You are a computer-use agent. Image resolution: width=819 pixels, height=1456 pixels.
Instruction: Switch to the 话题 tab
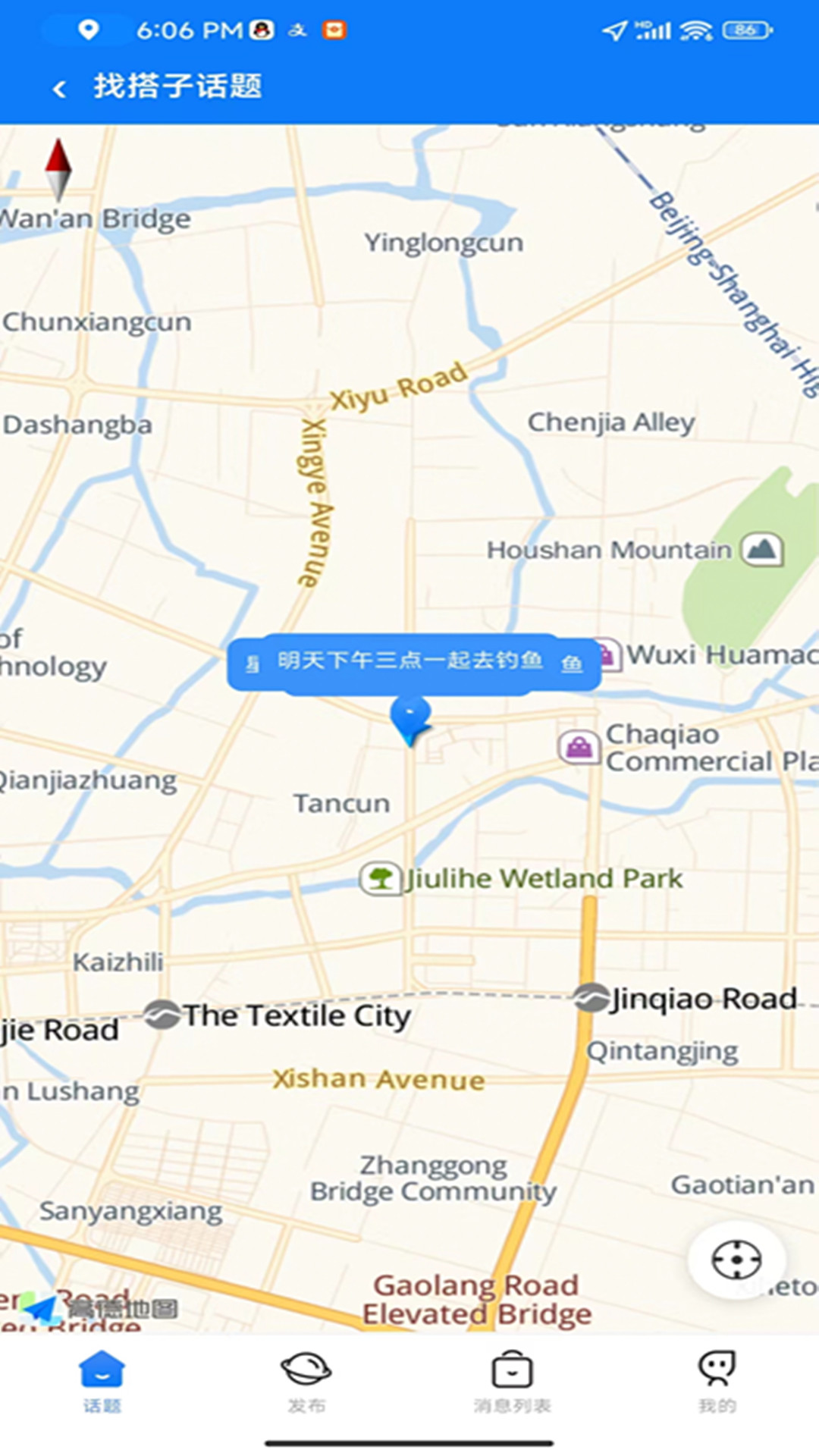[102, 1382]
